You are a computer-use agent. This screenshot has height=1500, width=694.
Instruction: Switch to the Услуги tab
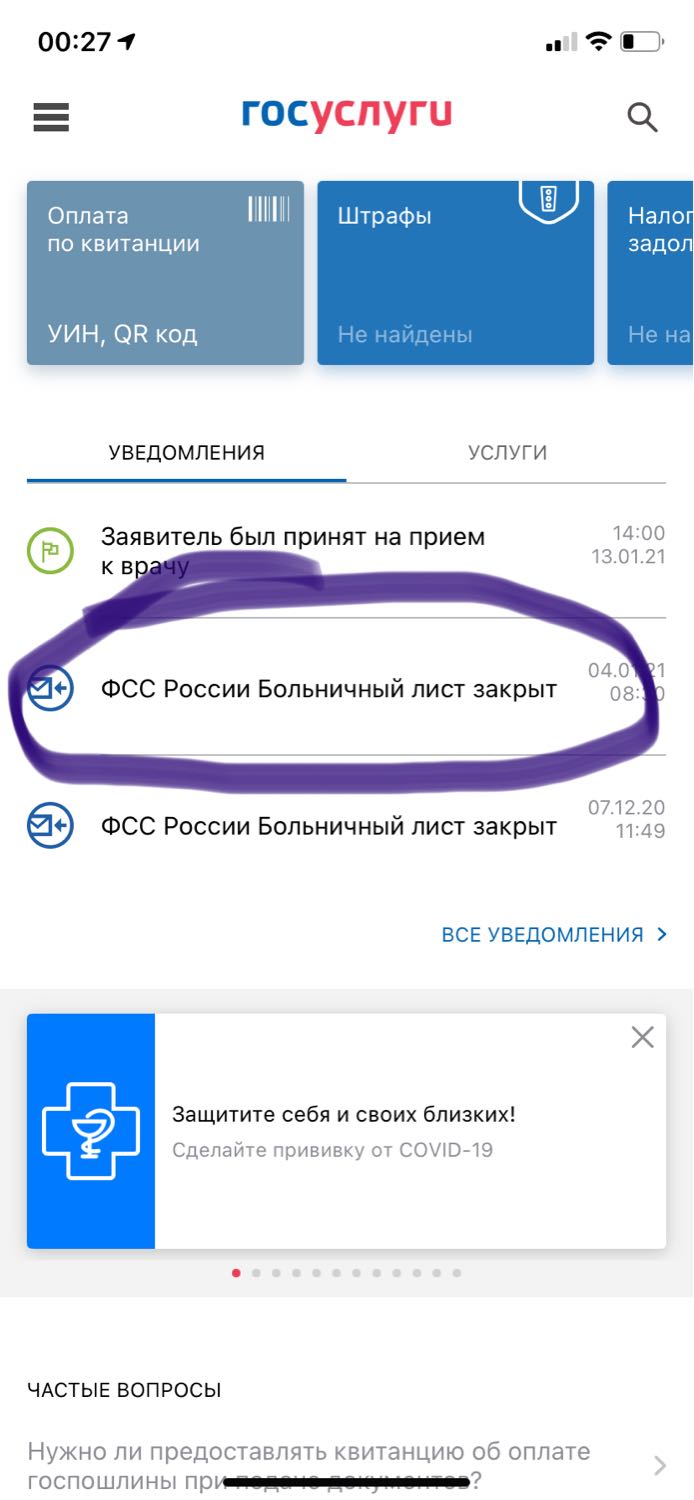507,452
